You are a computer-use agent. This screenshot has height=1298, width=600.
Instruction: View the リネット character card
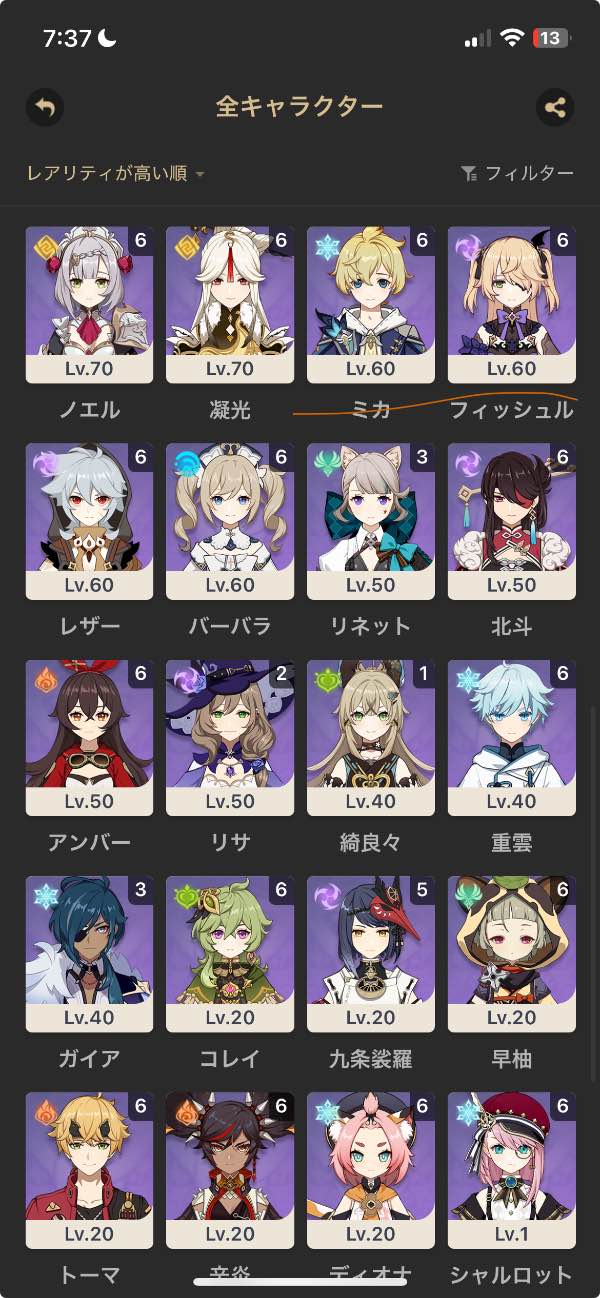[371, 521]
